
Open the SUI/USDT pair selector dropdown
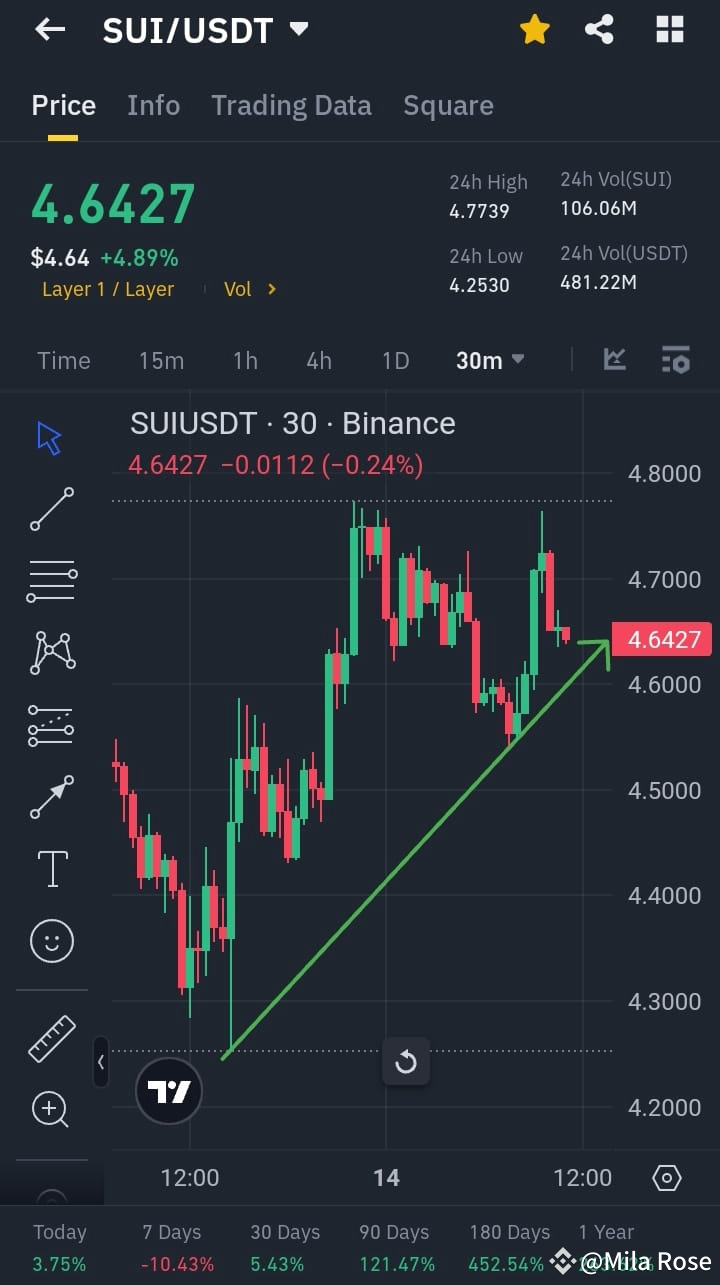click(x=298, y=29)
